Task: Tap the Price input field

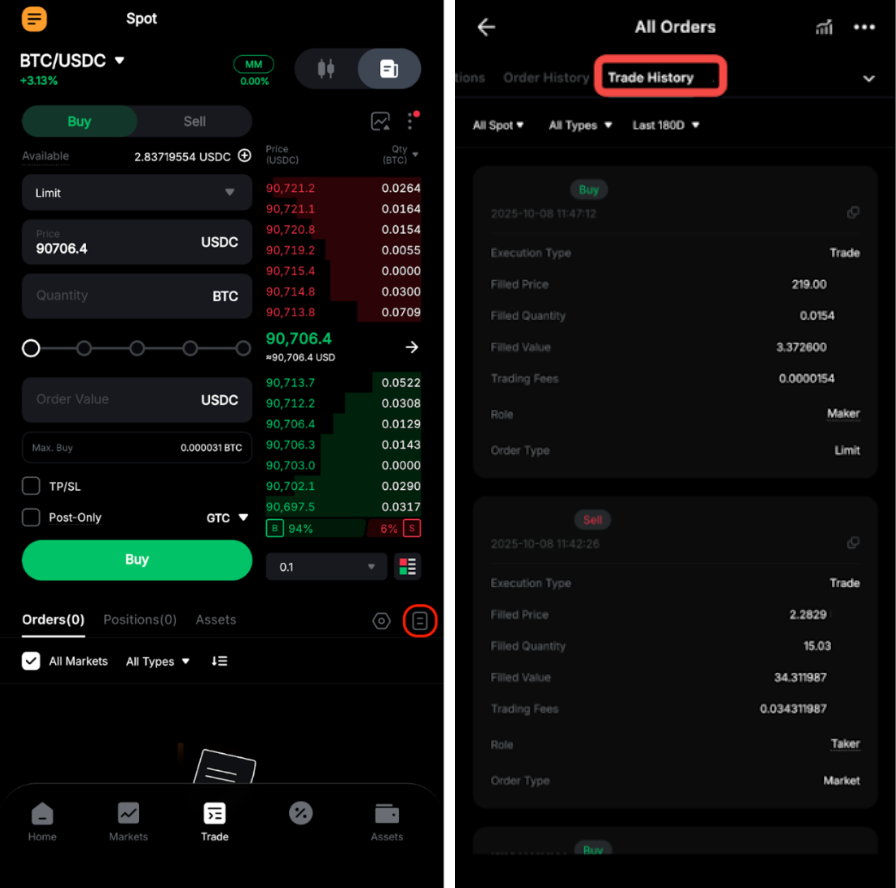Action: pyautogui.click(x=137, y=242)
